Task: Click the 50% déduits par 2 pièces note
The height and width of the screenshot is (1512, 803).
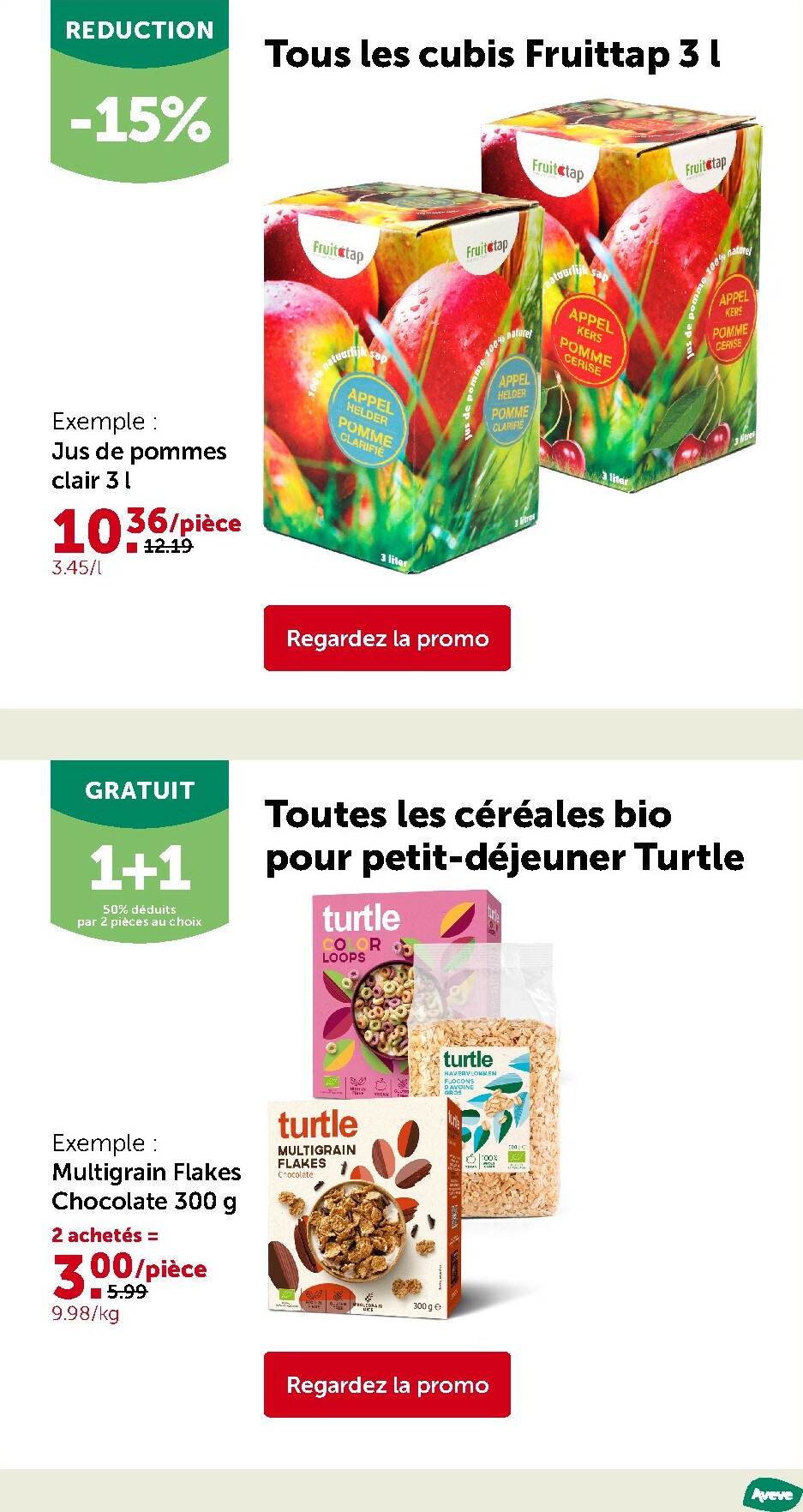Action: tap(140, 916)
